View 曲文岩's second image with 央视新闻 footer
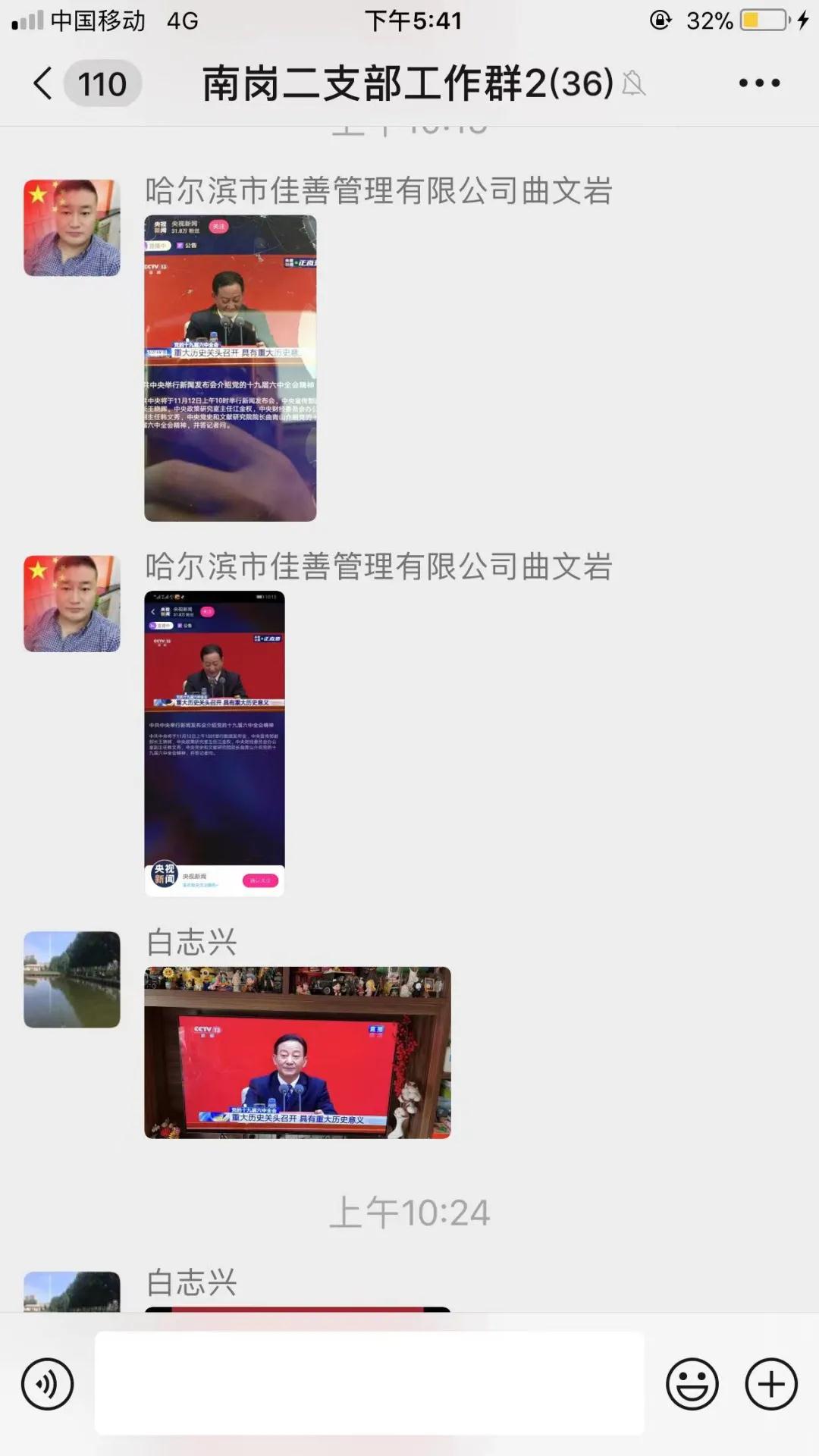The height and width of the screenshot is (1456, 819). point(215,744)
